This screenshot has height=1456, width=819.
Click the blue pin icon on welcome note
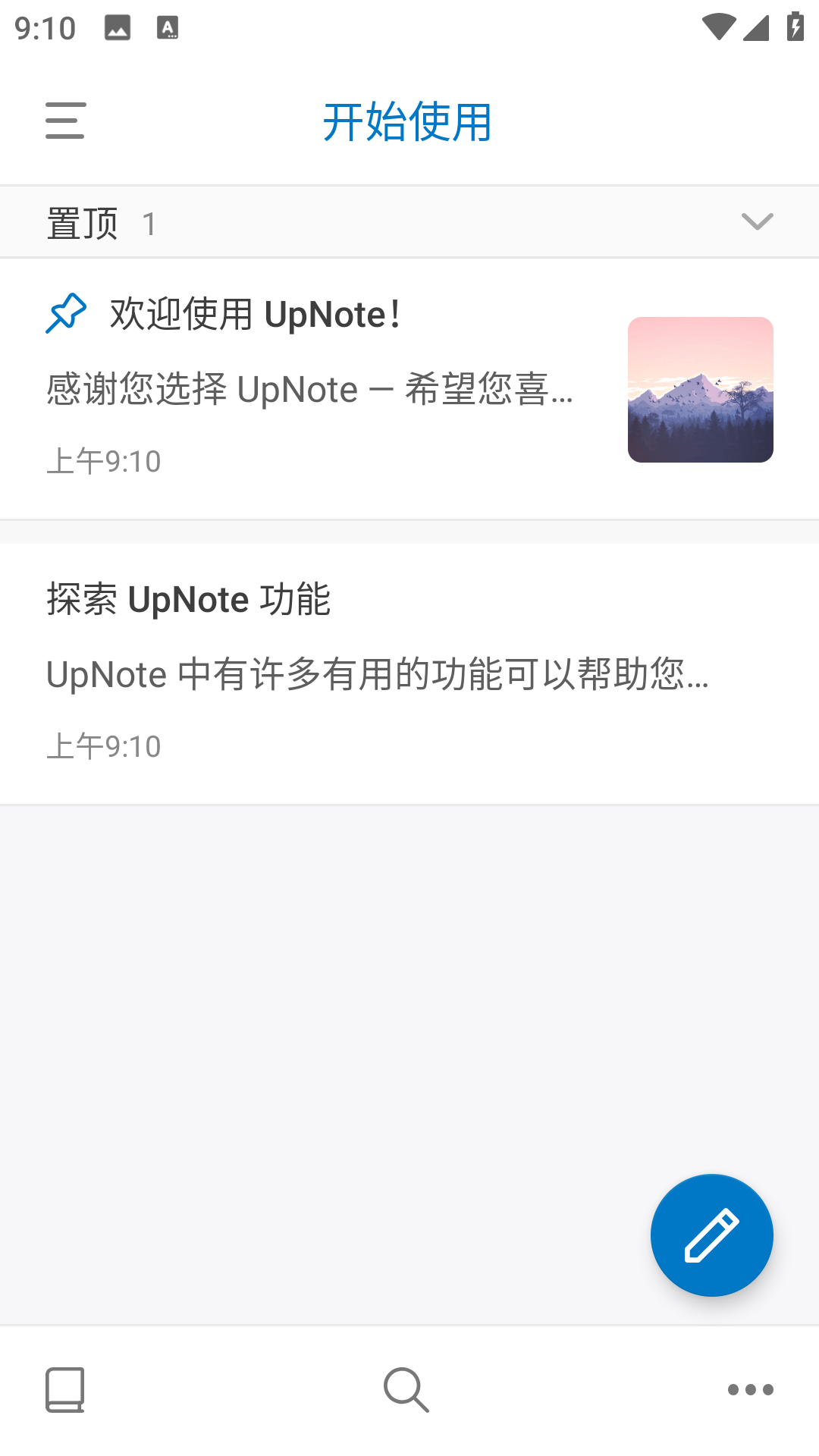[x=65, y=313]
